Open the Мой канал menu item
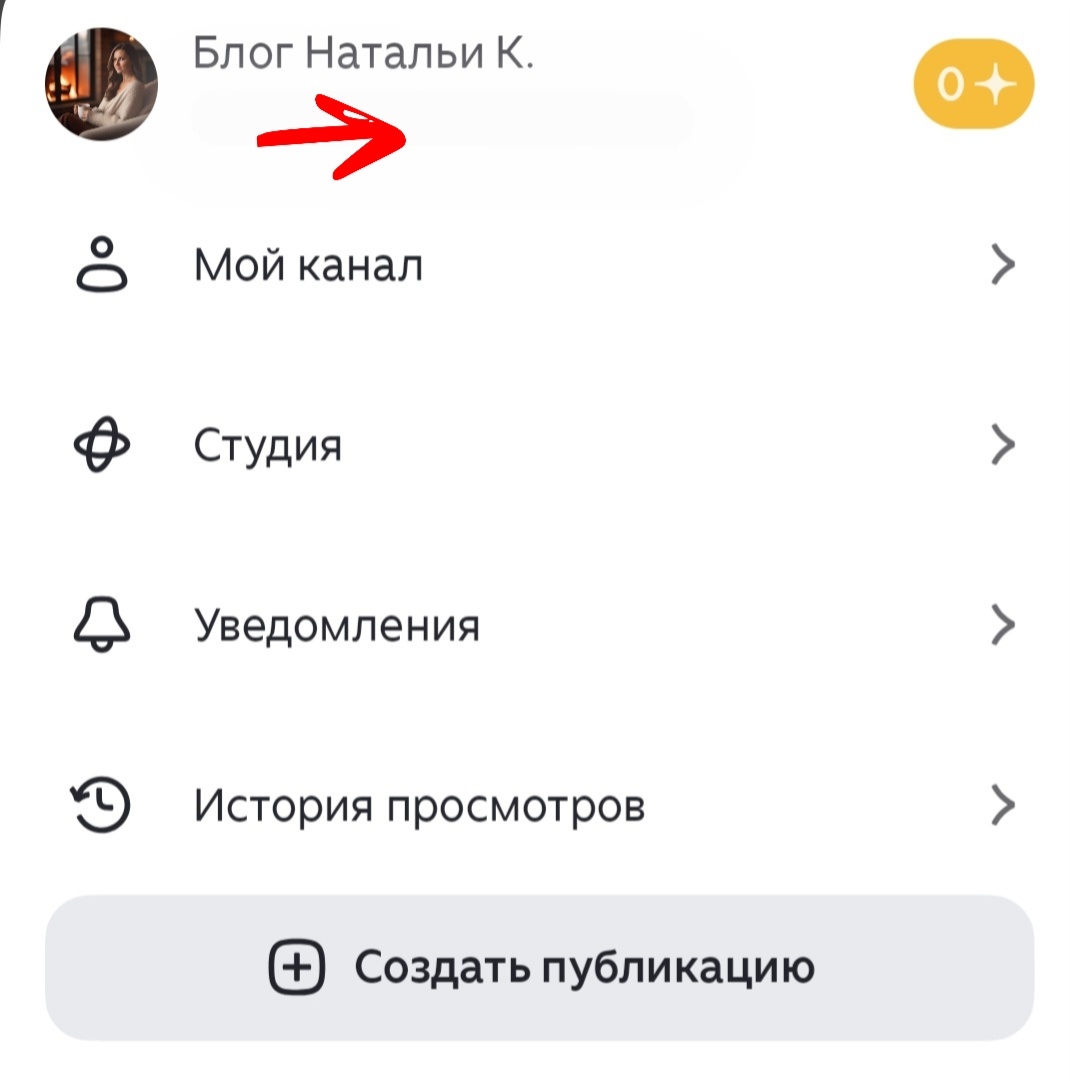The height and width of the screenshot is (1081, 1070). tap(310, 264)
